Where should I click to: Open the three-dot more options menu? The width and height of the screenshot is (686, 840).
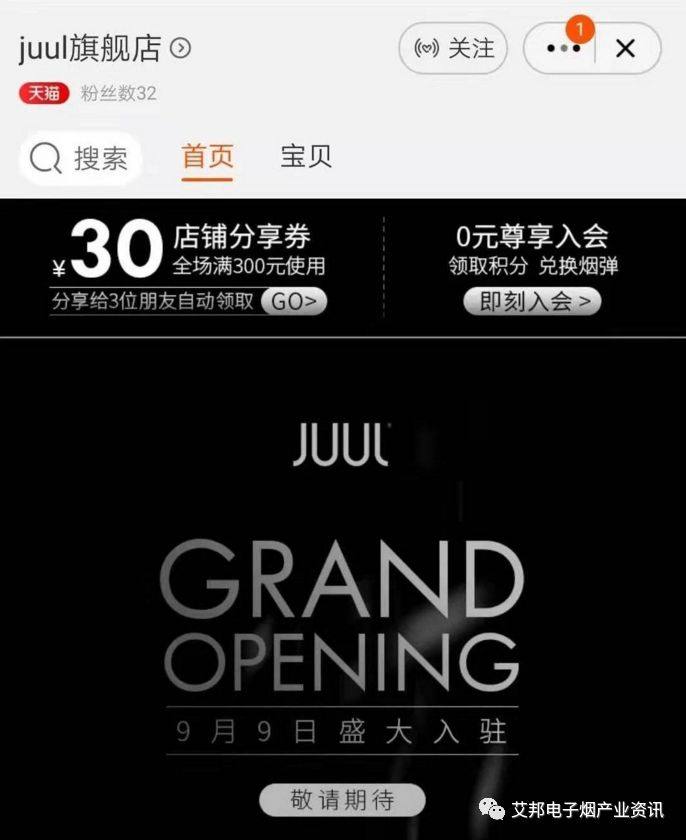click(x=563, y=48)
